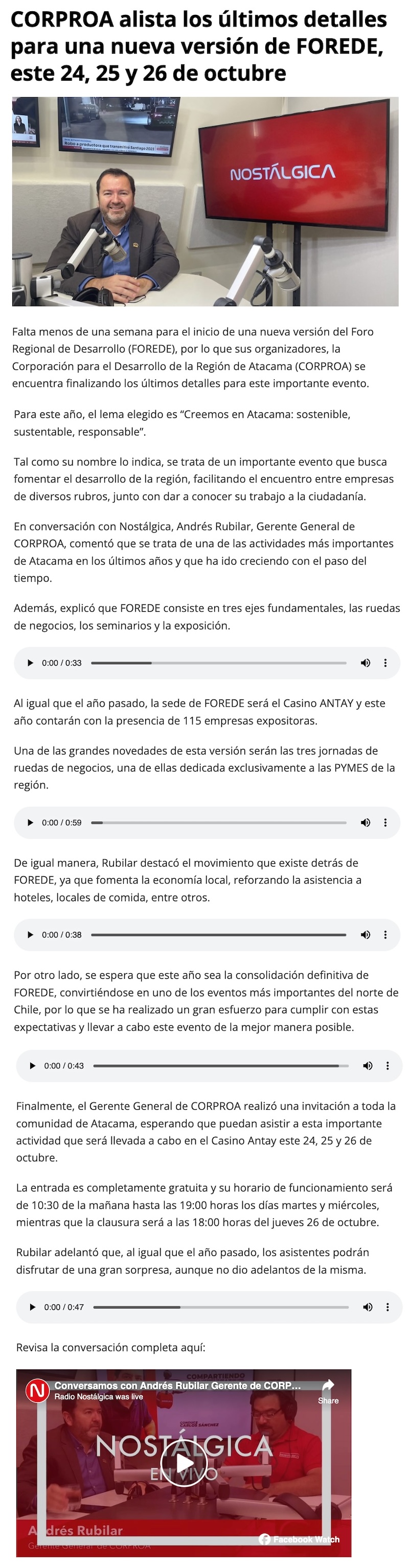Seek within the 0:33 audio progress bar

tap(218, 663)
